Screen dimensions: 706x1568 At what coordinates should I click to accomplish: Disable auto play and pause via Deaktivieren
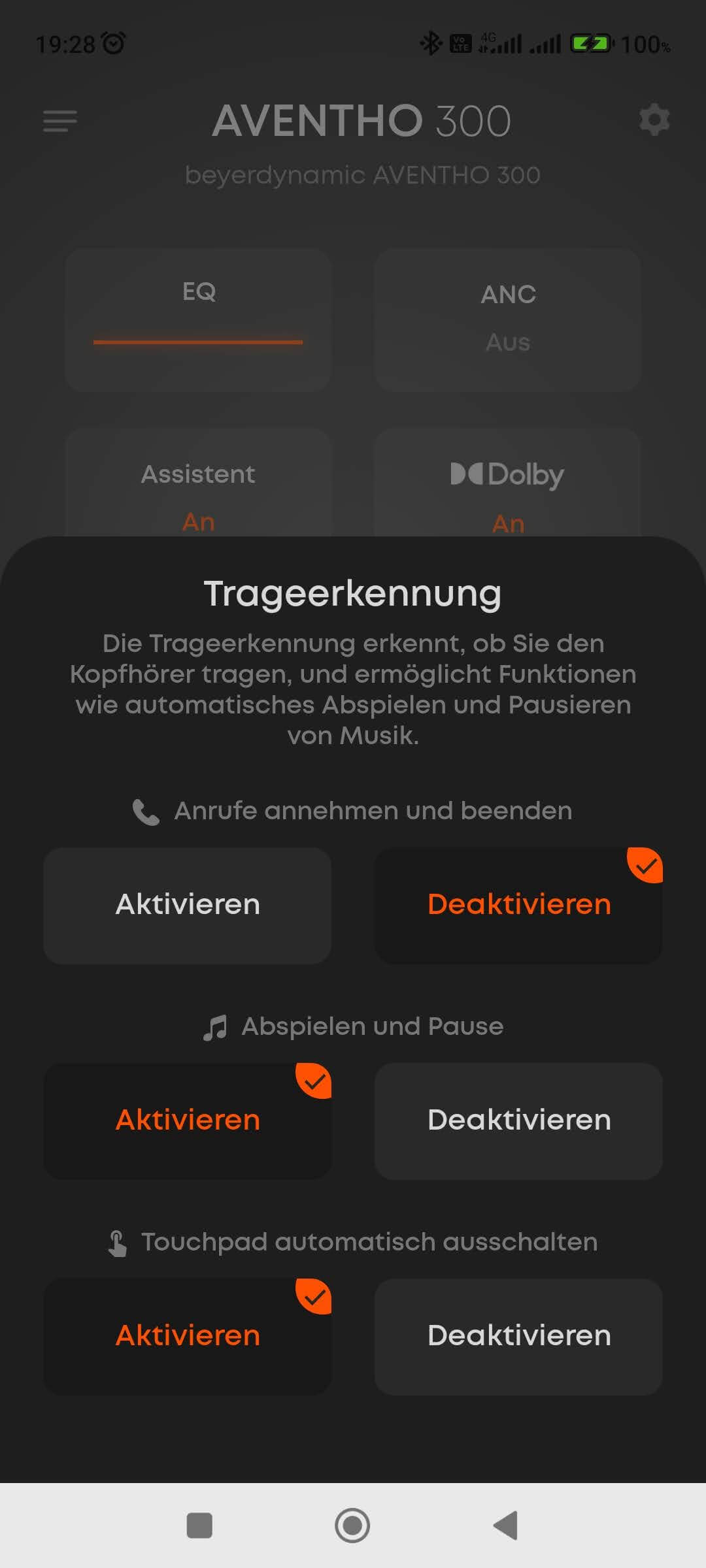click(518, 1120)
